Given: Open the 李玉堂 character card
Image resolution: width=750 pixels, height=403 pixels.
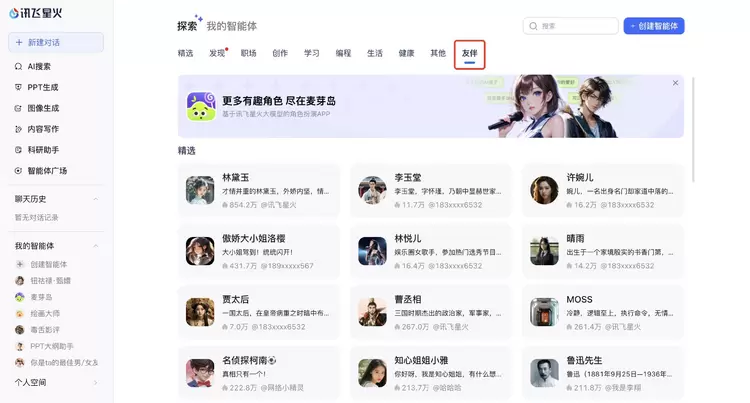Looking at the screenshot, I should point(431,191).
